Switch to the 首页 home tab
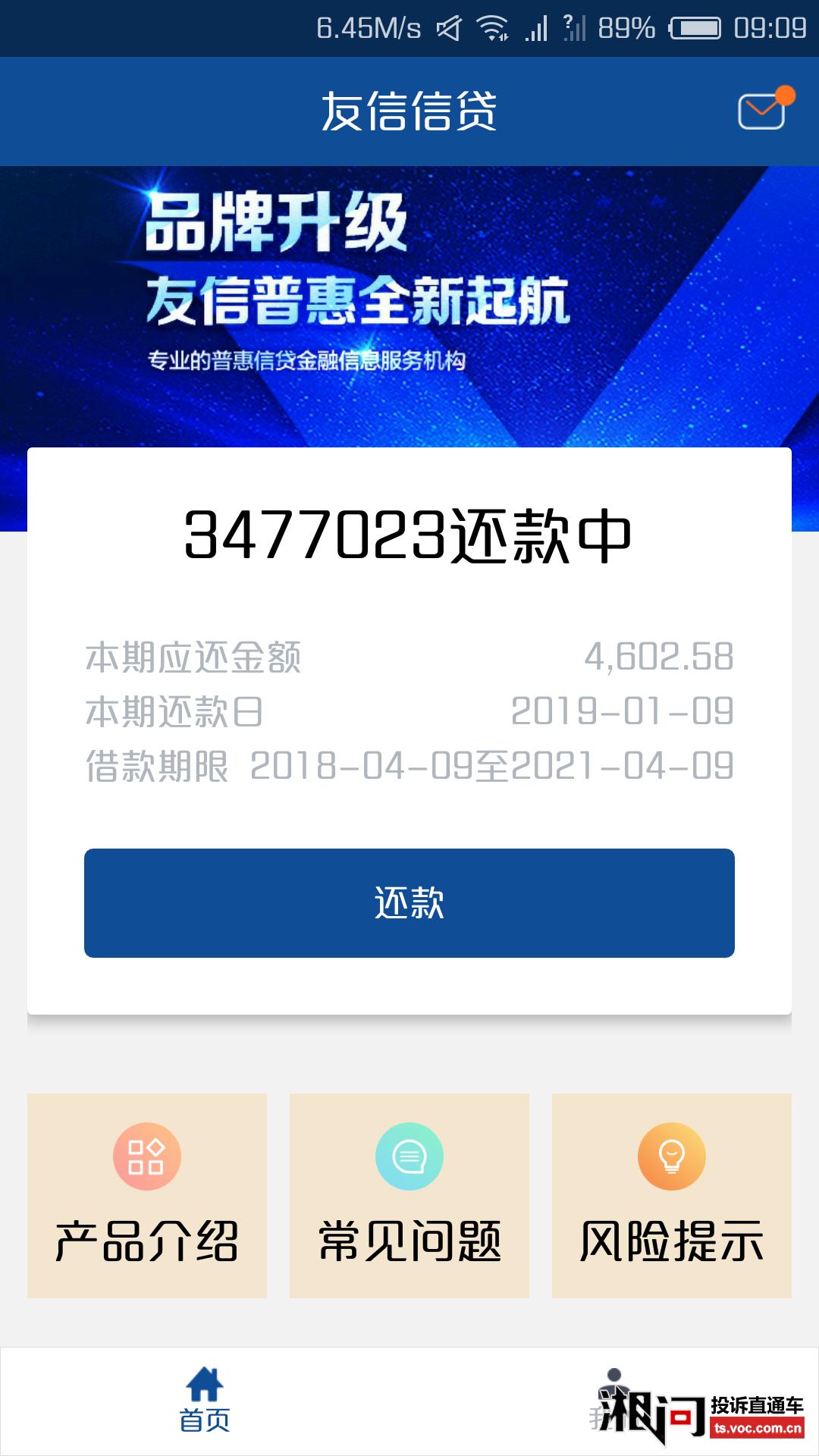Image resolution: width=819 pixels, height=1456 pixels. 205,1400
